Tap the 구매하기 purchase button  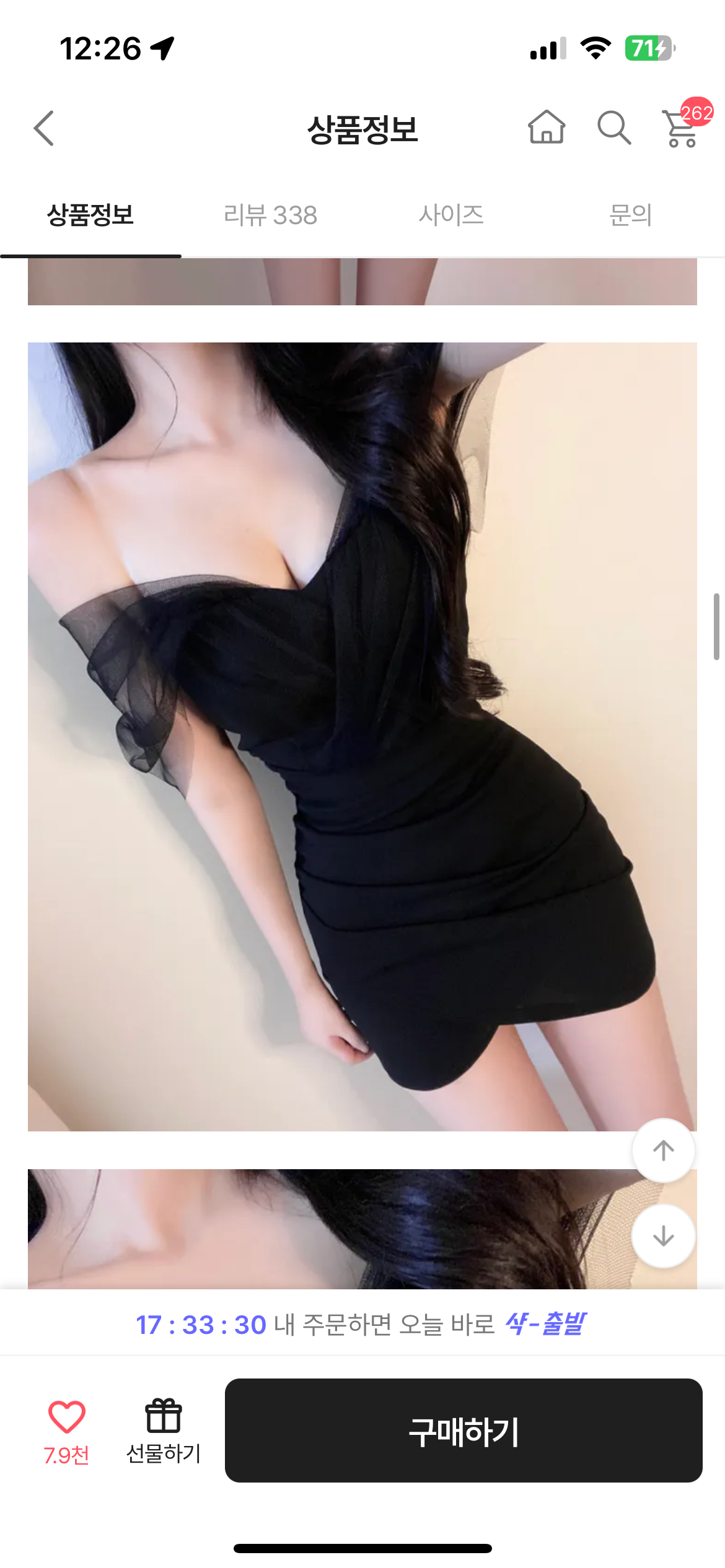click(464, 1431)
